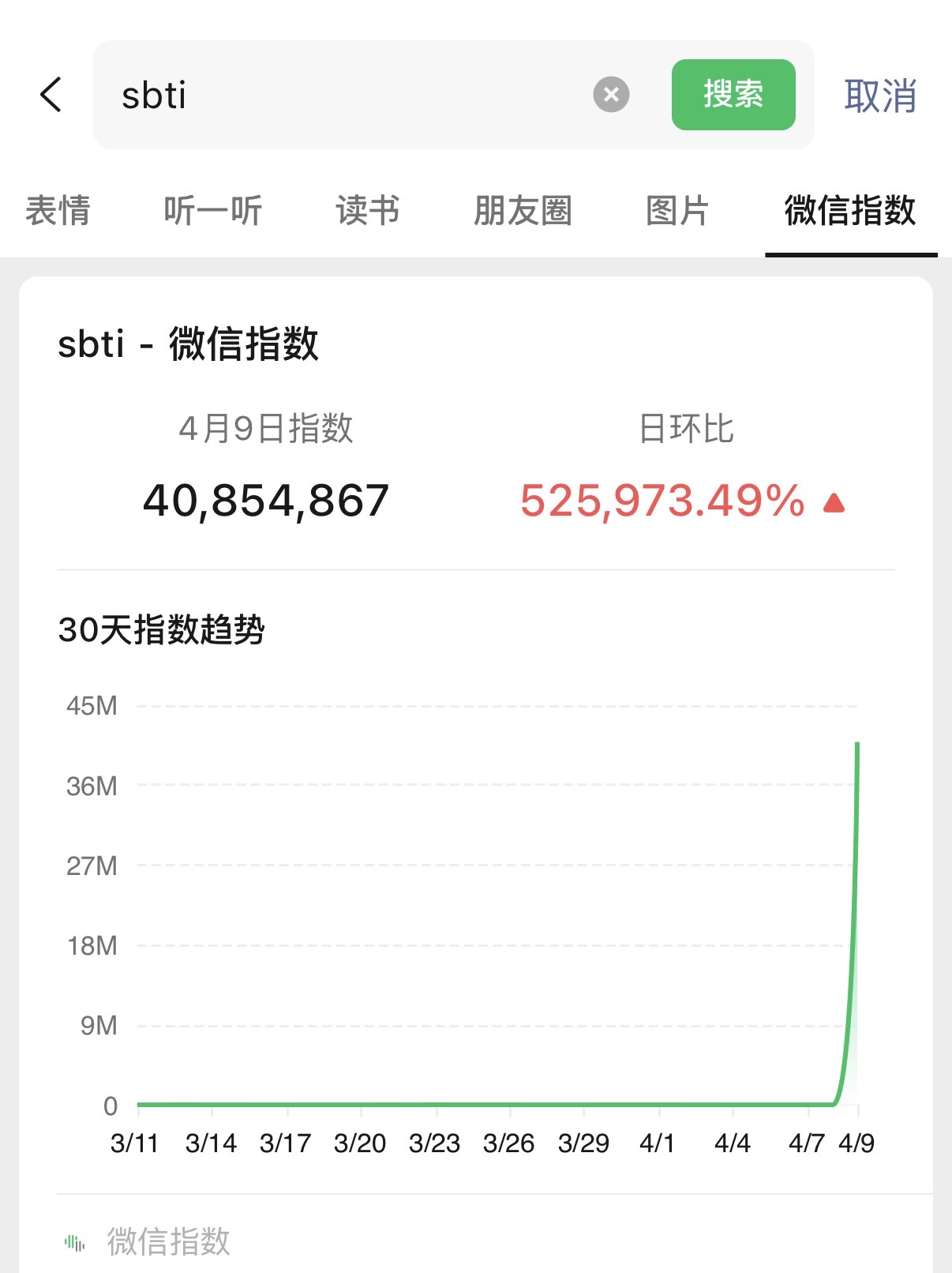Viewport: 952px width, 1273px height.
Task: Go back using the left arrow
Action: point(51,95)
